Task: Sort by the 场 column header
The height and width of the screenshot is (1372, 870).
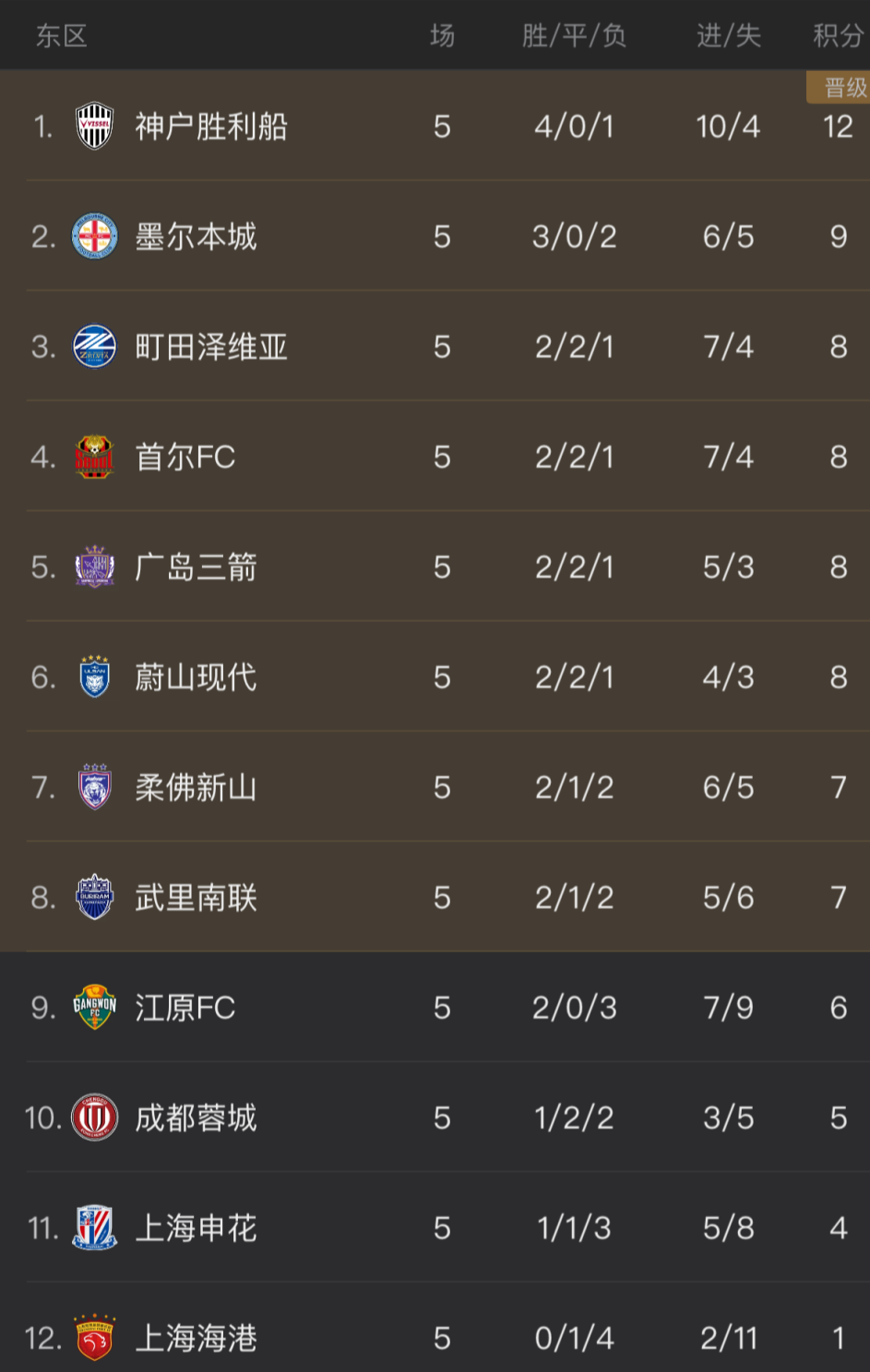Action: coord(442,37)
